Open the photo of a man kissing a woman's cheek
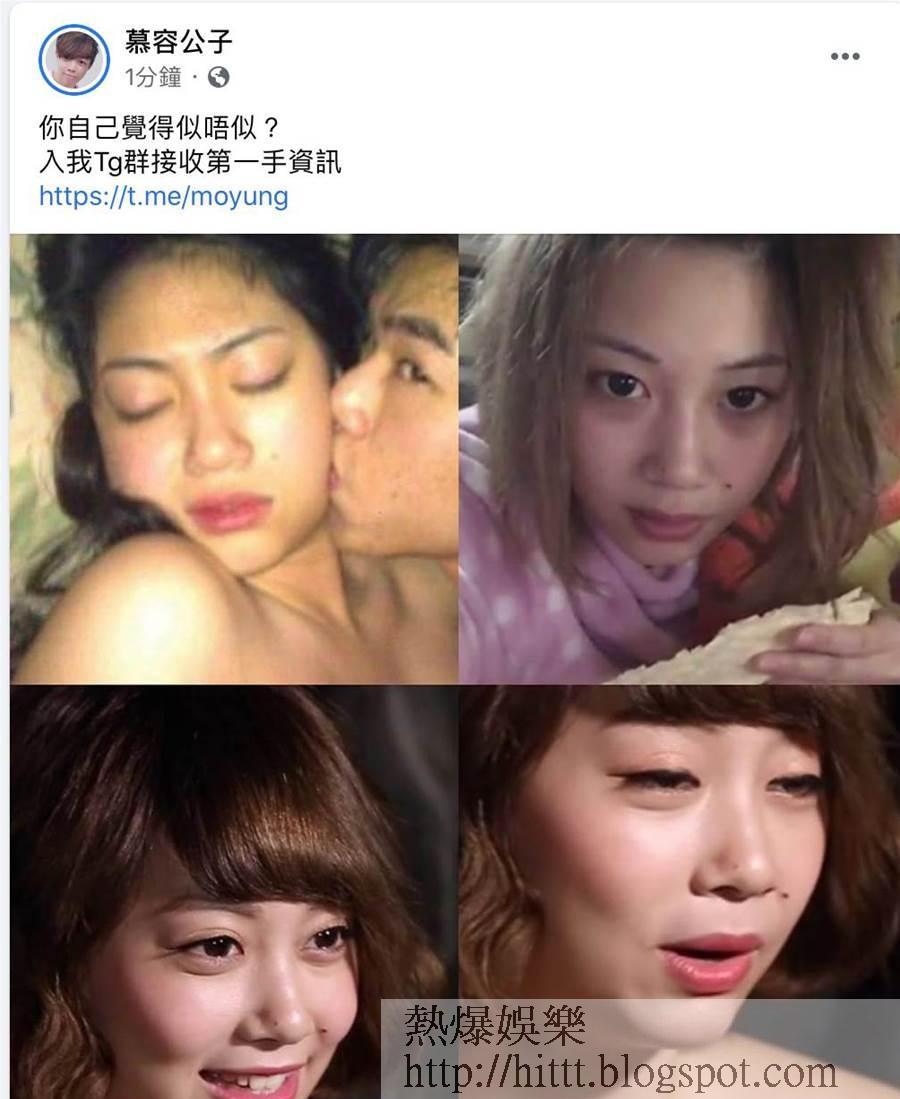This screenshot has width=900, height=1099. (x=233, y=458)
